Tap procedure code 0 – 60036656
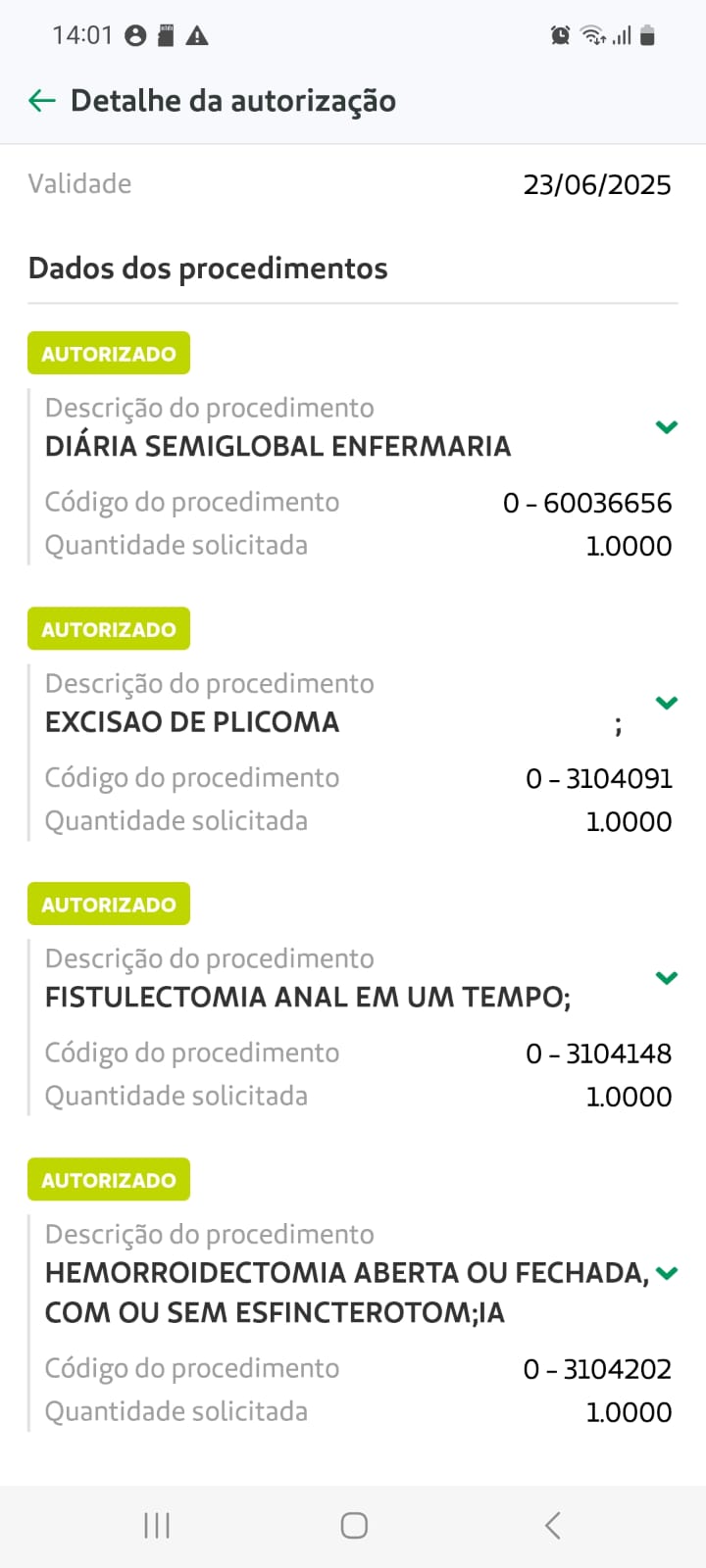The width and height of the screenshot is (706, 1568). point(587,503)
